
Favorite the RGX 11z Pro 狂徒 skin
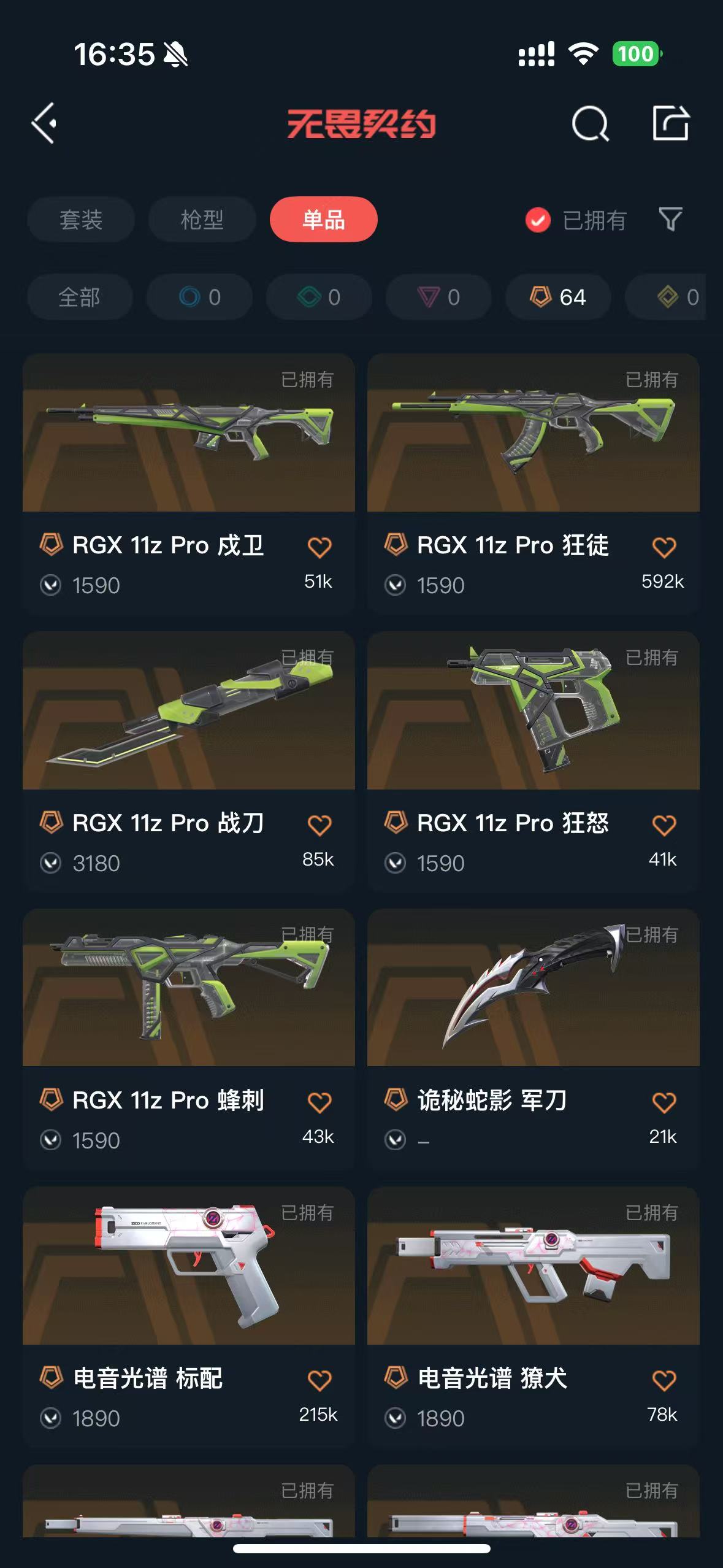tap(664, 547)
